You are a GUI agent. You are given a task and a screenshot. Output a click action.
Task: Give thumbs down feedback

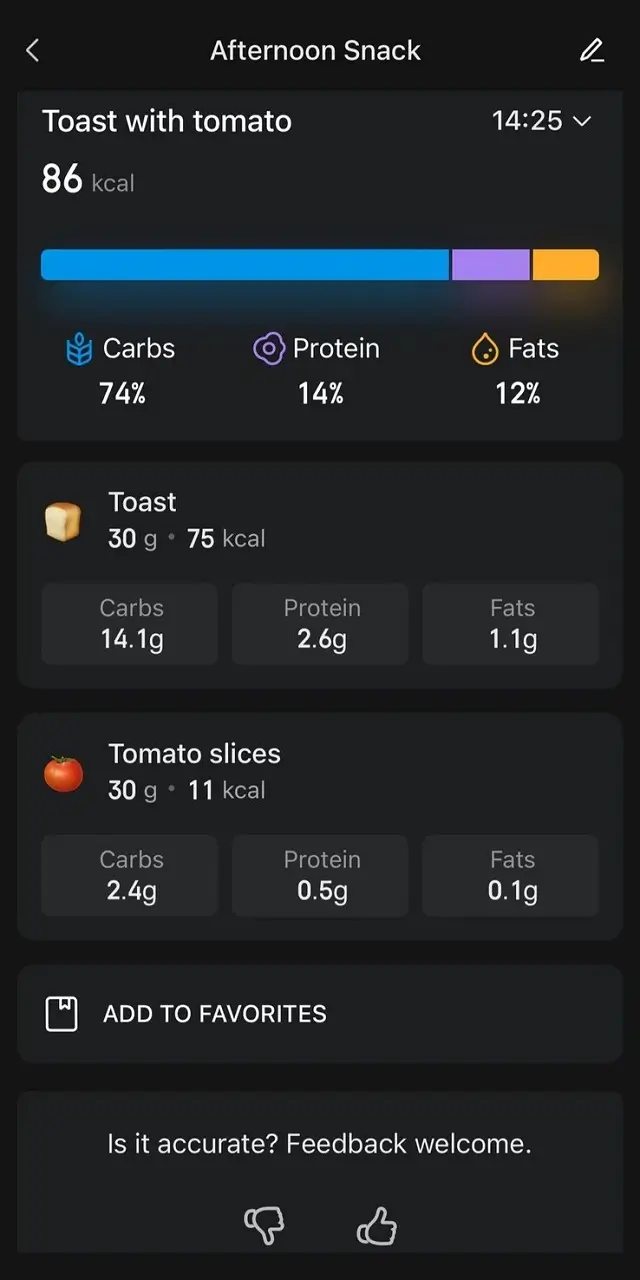264,1224
